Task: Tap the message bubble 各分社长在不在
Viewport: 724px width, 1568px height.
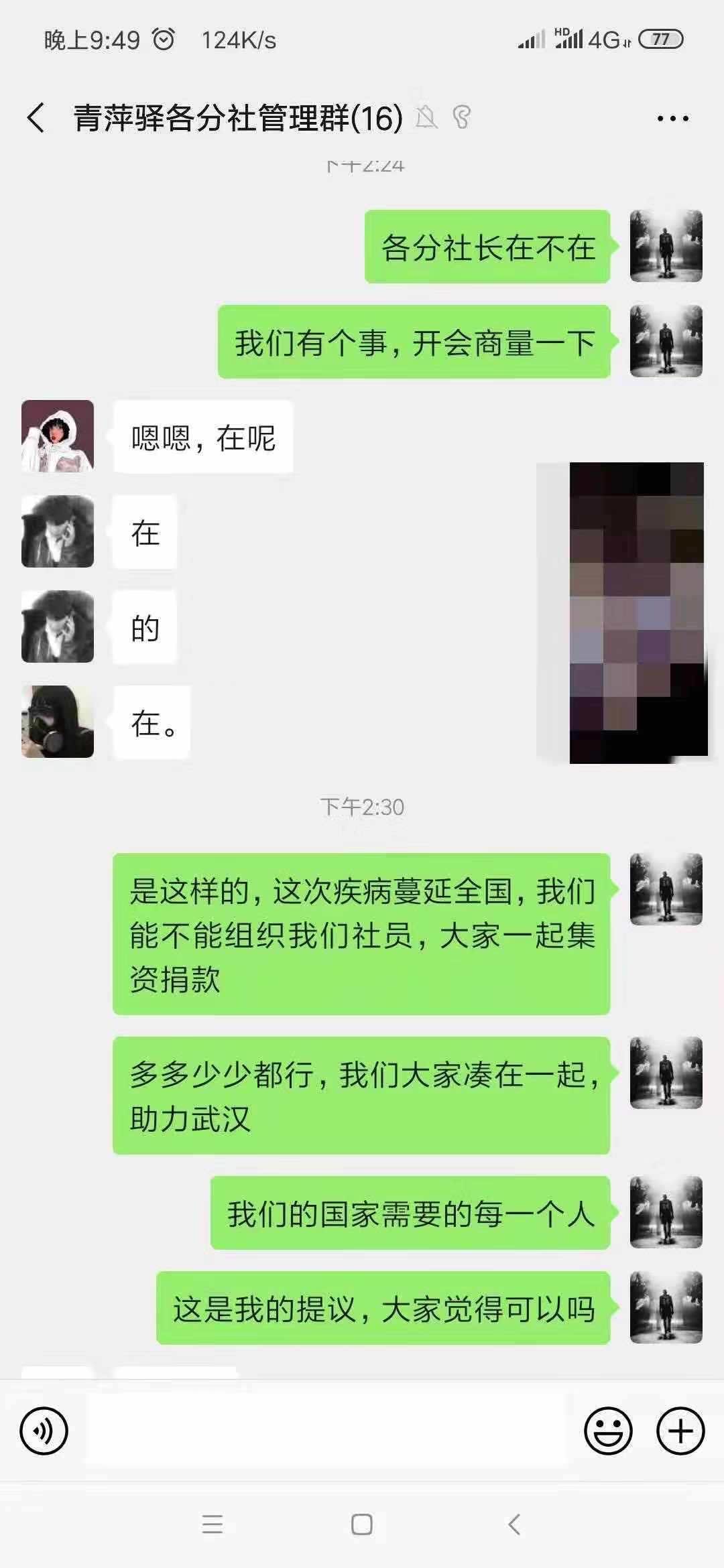Action: 487,245
